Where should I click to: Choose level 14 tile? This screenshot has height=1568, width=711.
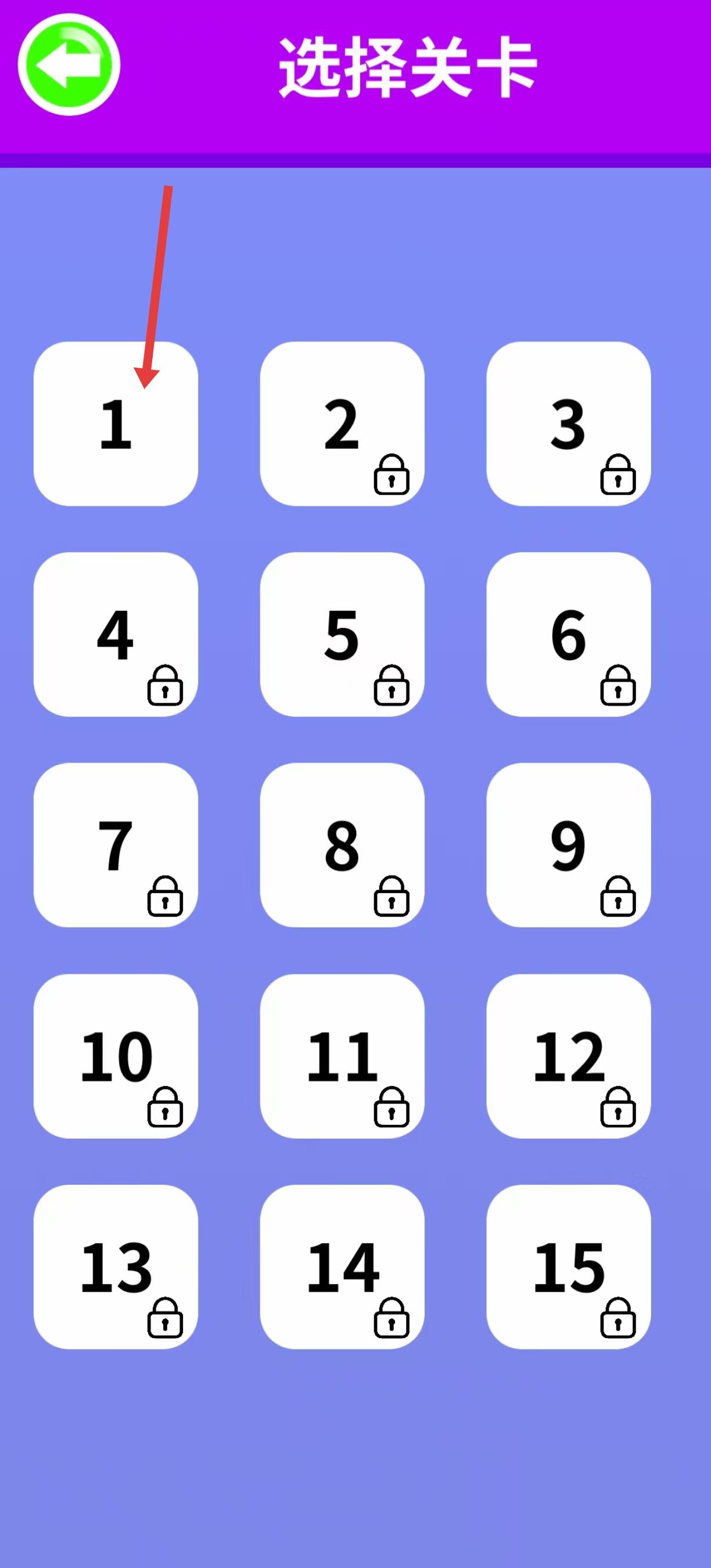[342, 1267]
